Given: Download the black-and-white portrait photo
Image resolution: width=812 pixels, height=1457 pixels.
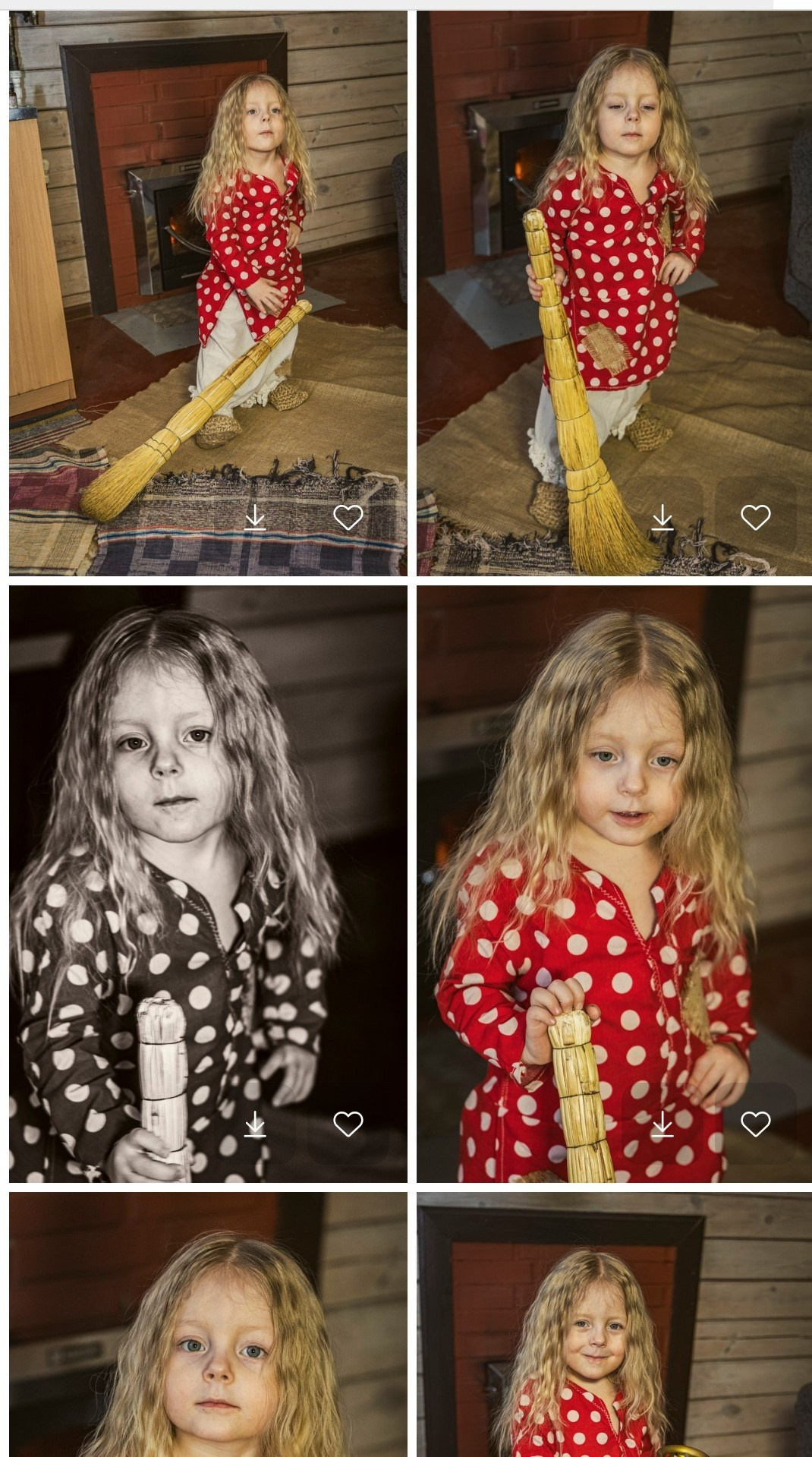Looking at the screenshot, I should click(255, 1124).
